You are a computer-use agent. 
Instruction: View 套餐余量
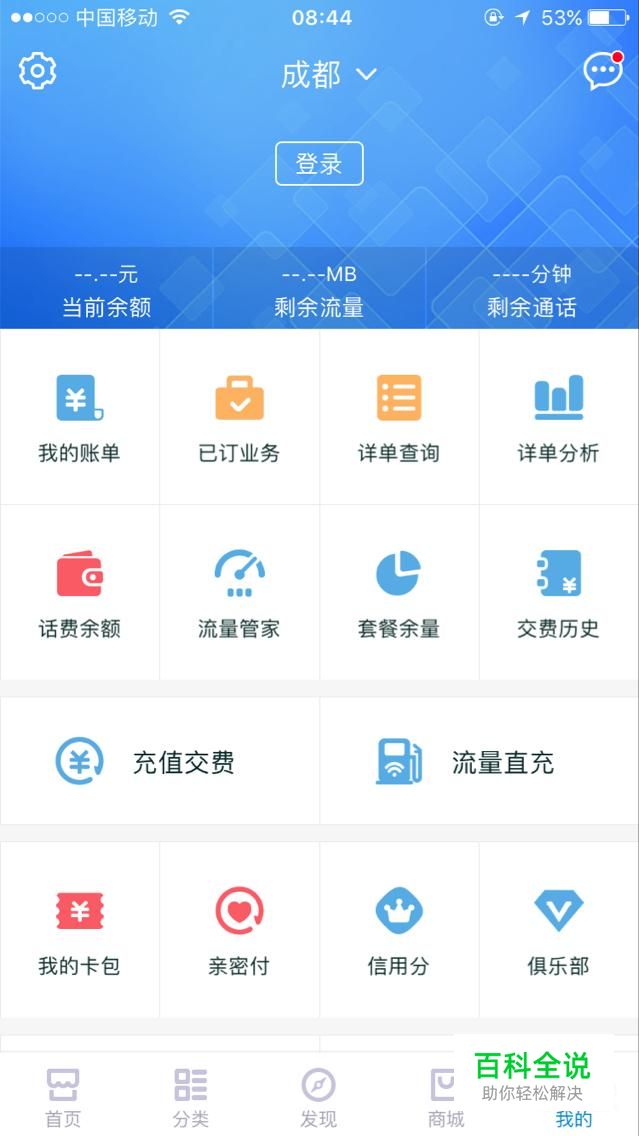[399, 593]
